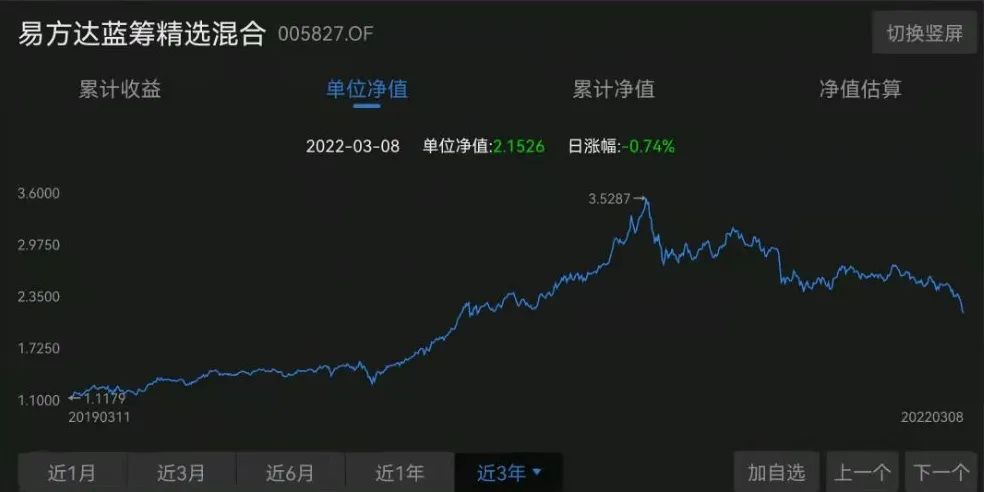Open the 累计净值 tab

click(x=614, y=89)
